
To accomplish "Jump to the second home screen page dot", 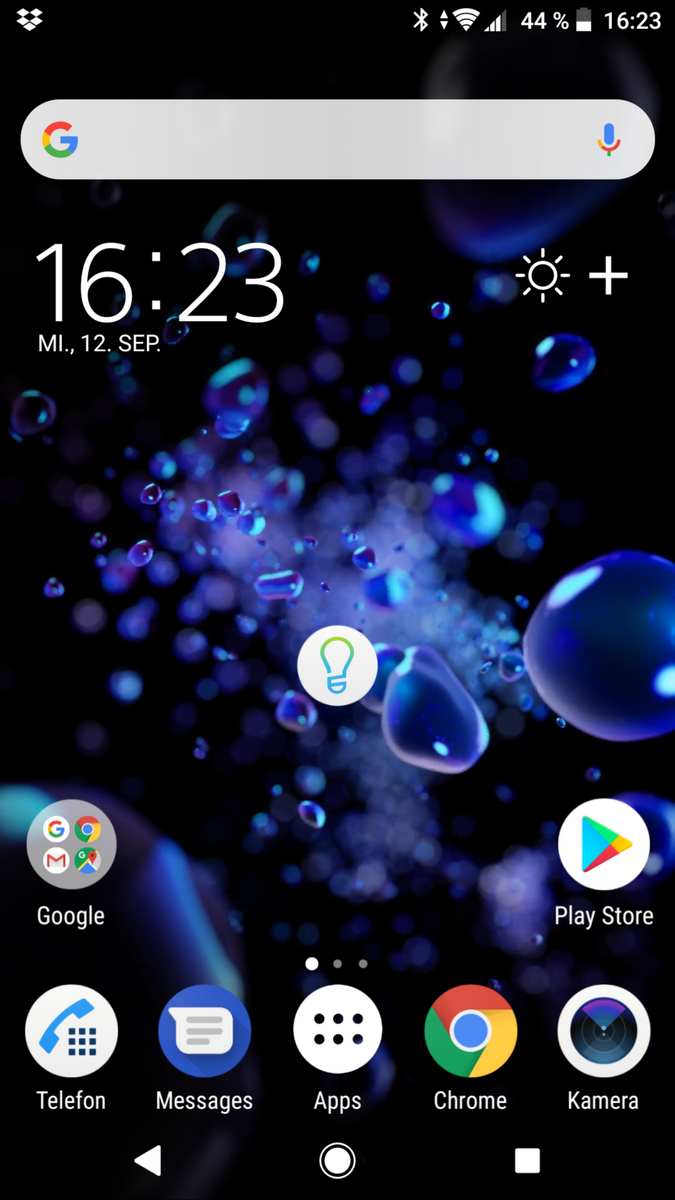I will [x=338, y=964].
